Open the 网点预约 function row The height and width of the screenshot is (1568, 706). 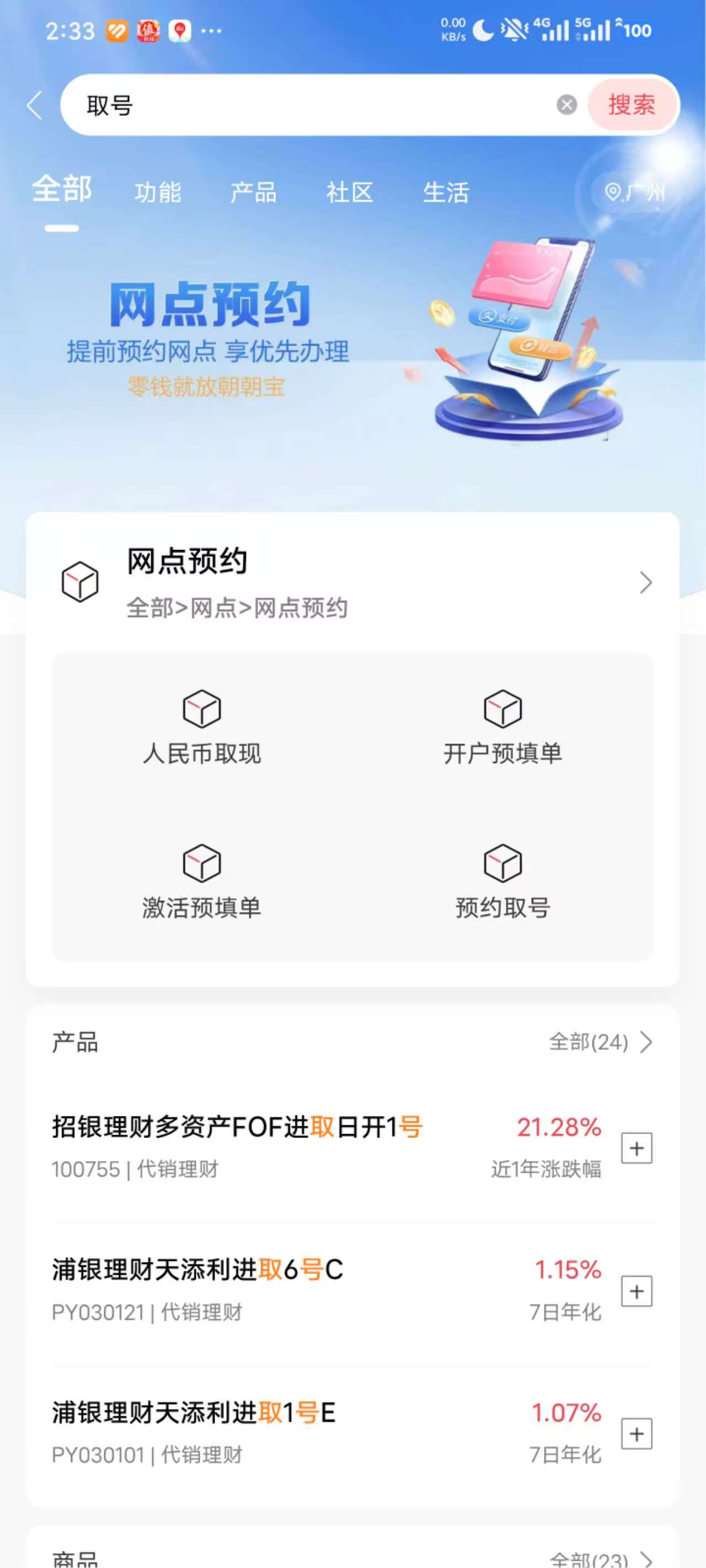352,583
